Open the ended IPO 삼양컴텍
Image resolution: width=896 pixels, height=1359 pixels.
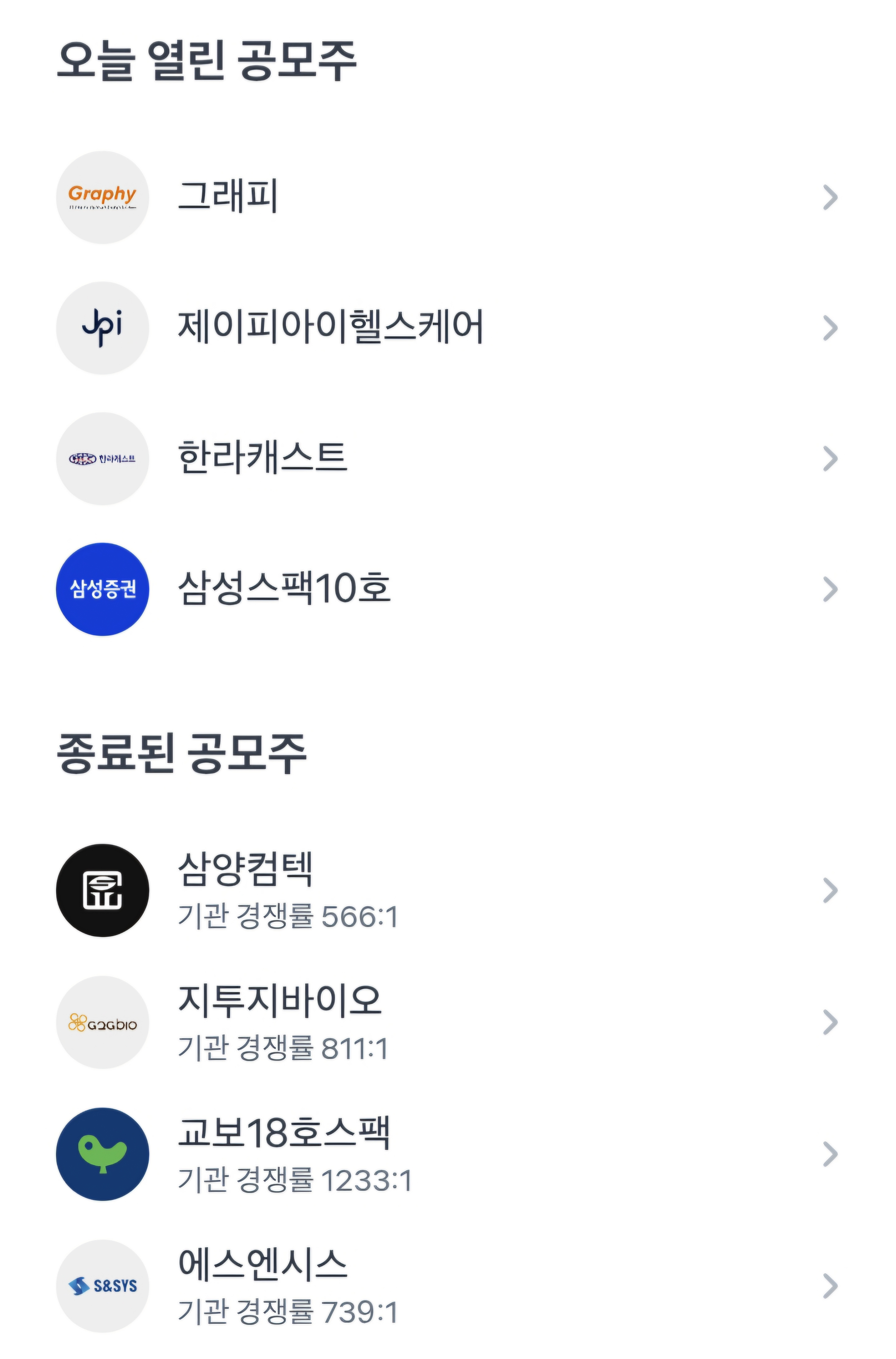448,890
